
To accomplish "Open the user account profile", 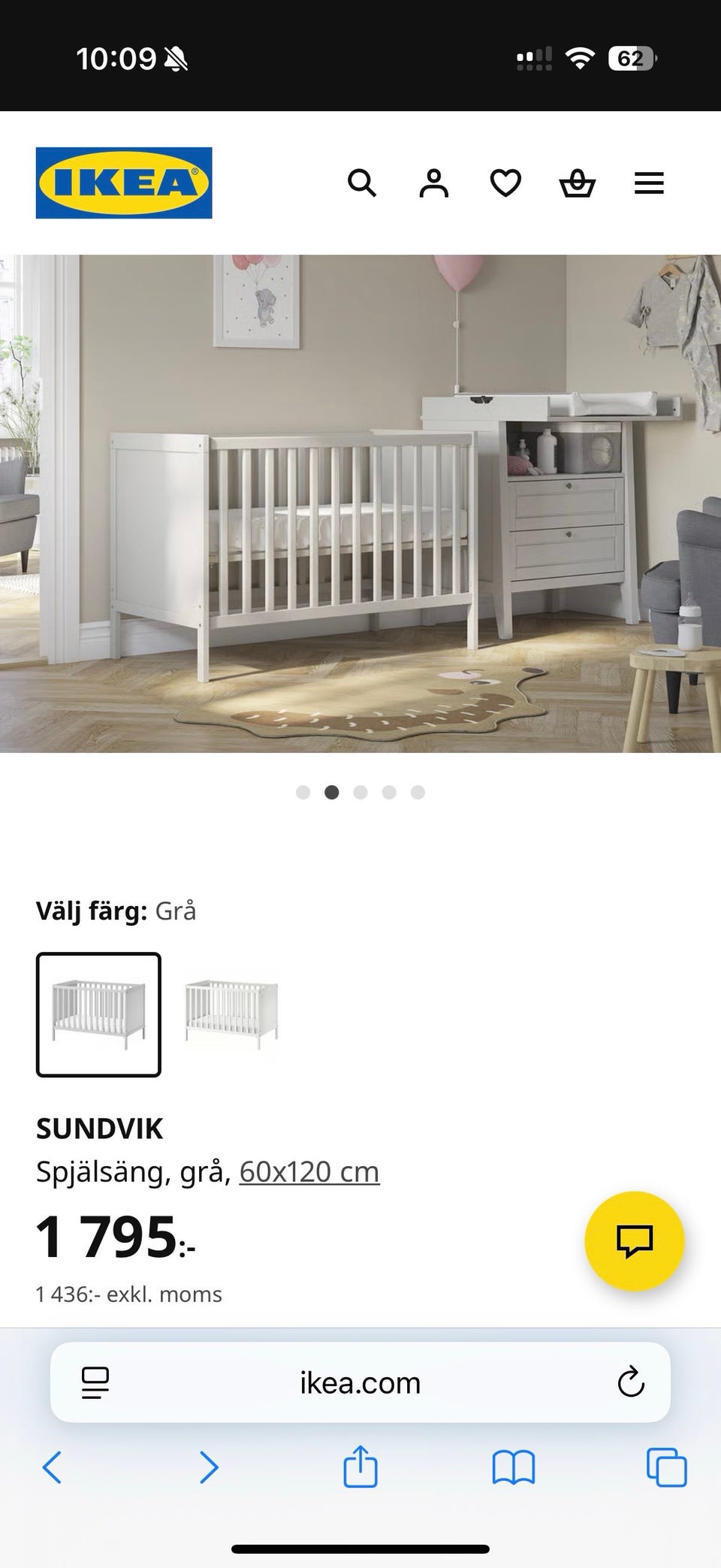I will coord(434,183).
